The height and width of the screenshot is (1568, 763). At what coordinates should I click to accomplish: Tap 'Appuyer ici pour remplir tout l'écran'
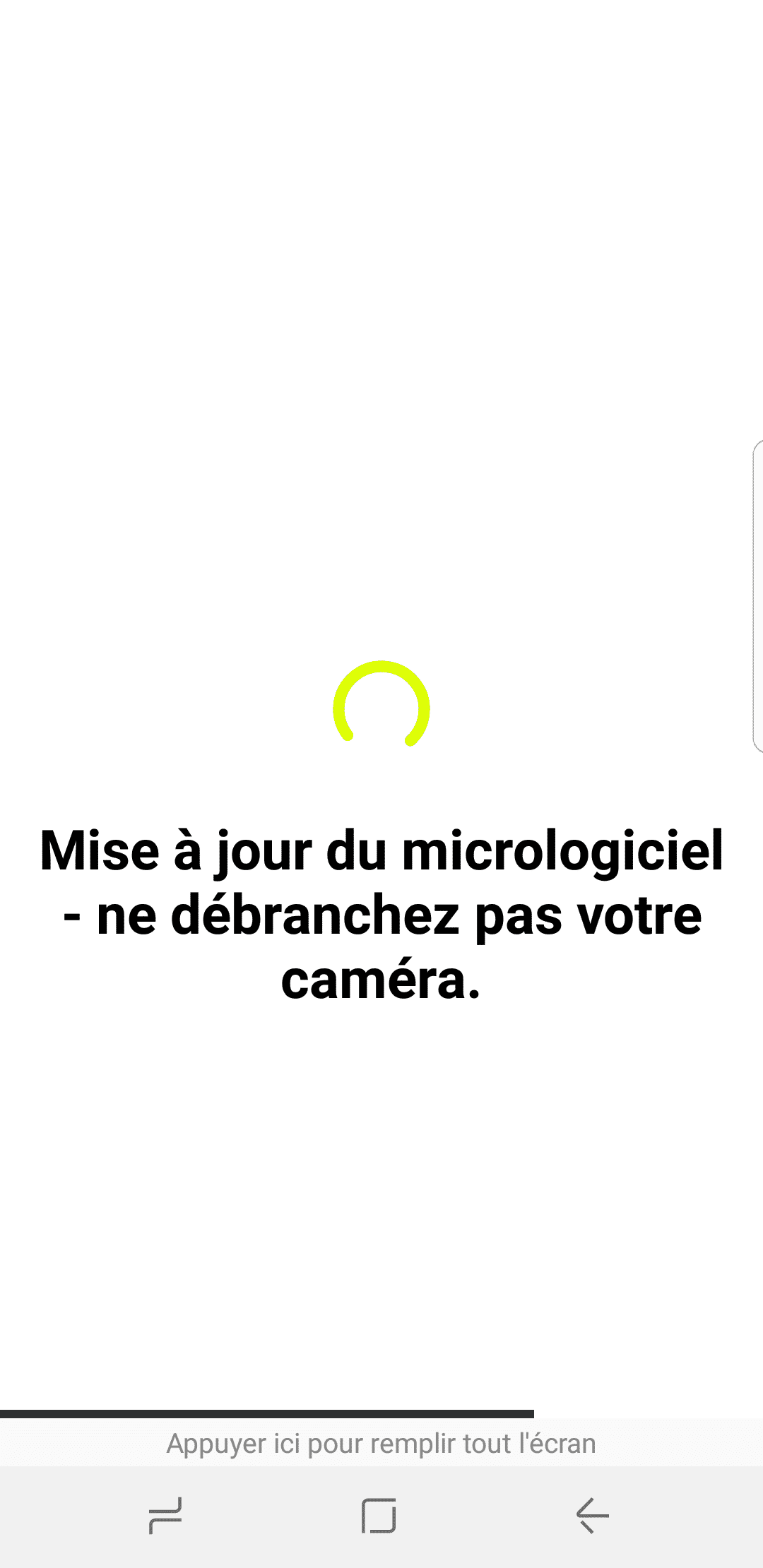381,1444
